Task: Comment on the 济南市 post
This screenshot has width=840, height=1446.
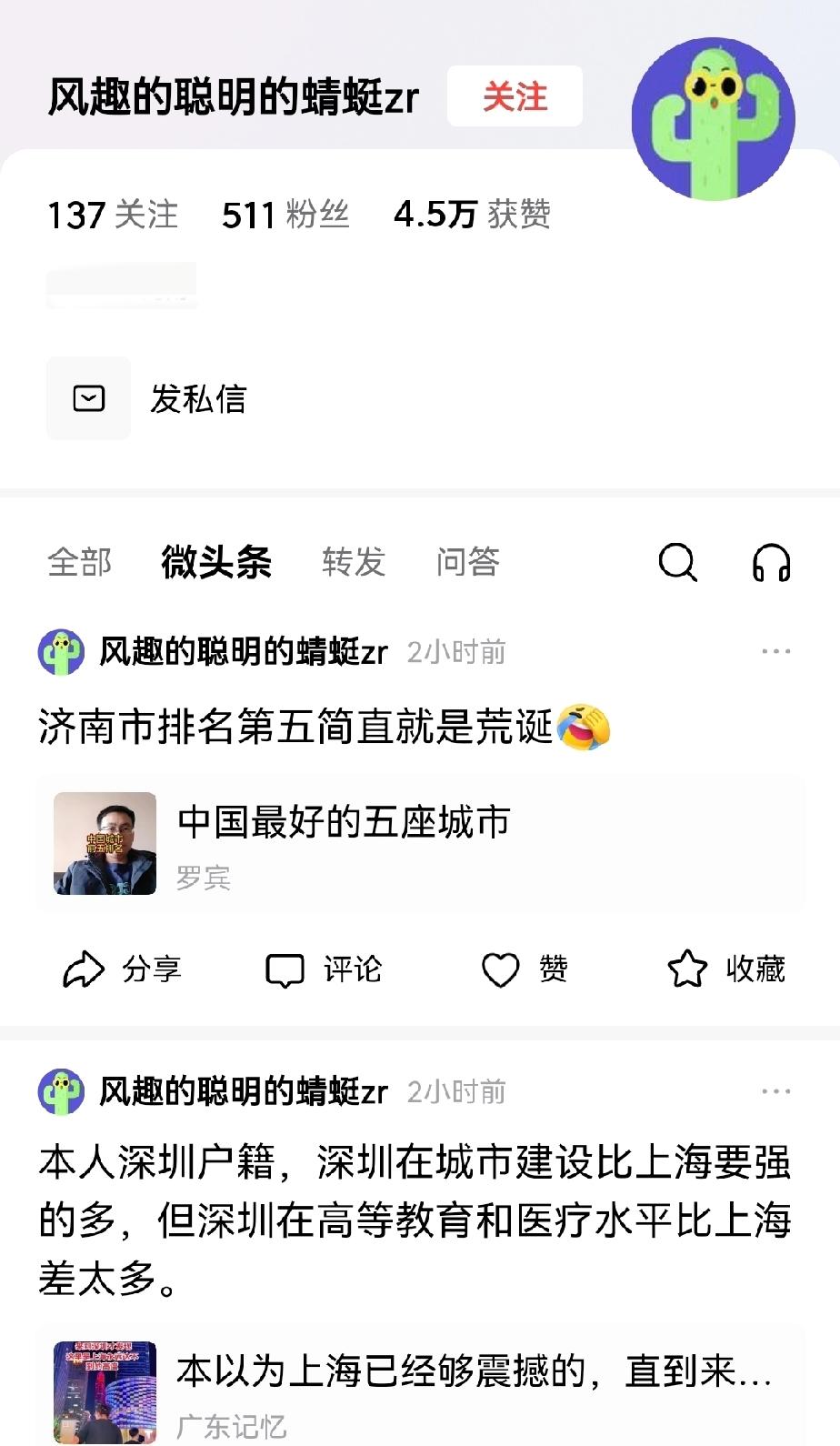Action: pos(324,969)
